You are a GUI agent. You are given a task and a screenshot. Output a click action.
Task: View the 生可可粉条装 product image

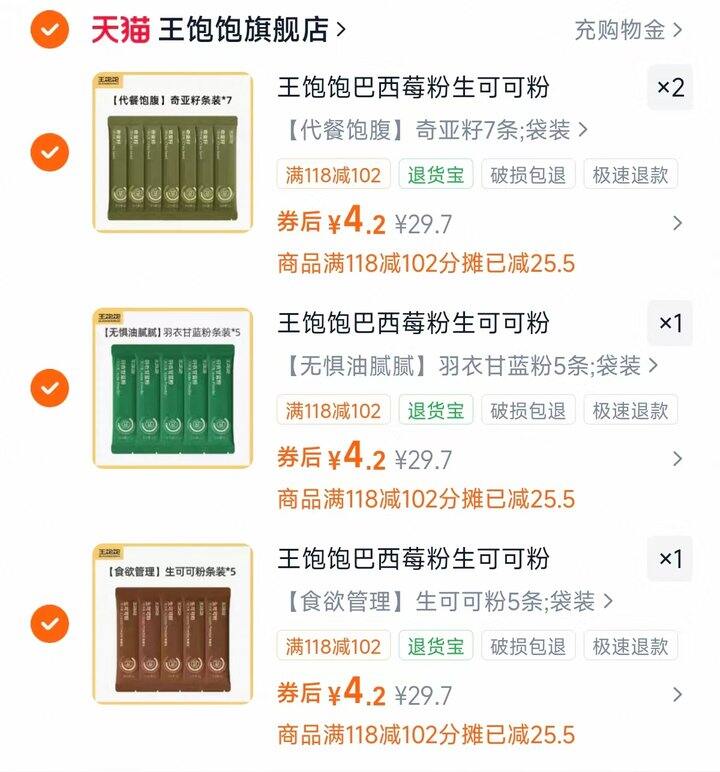coord(173,624)
